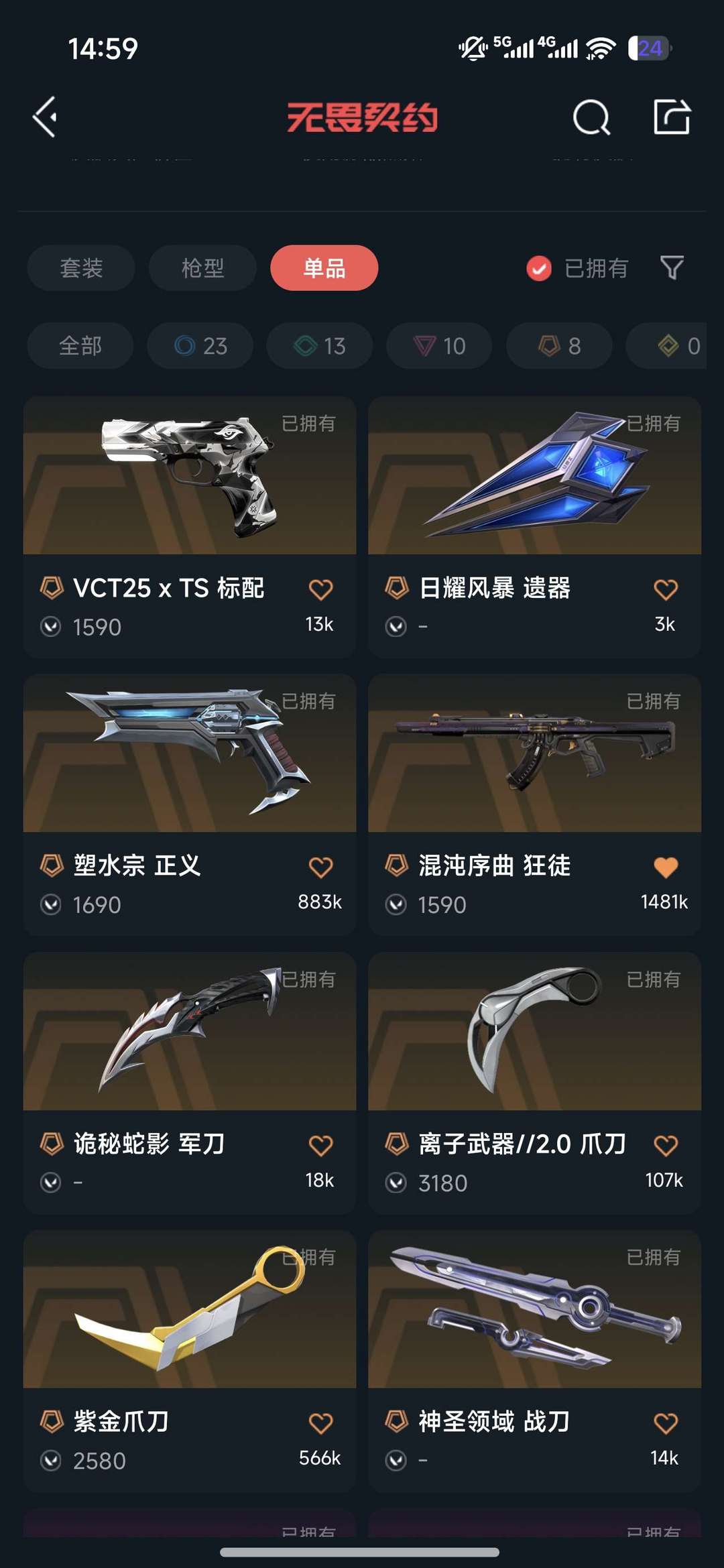Filter by the orange tier chip showing 8
724x1568 pixels.
(x=559, y=346)
